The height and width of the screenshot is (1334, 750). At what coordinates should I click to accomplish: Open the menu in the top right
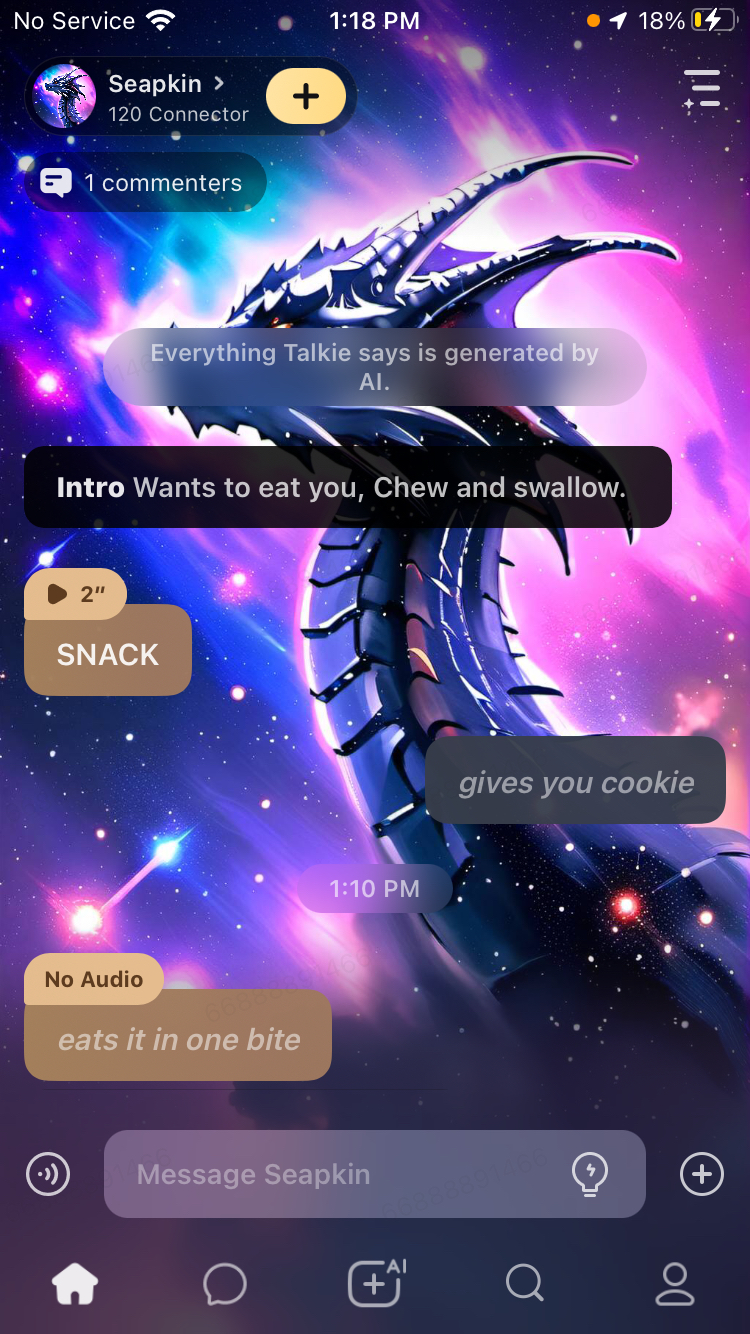tap(702, 89)
